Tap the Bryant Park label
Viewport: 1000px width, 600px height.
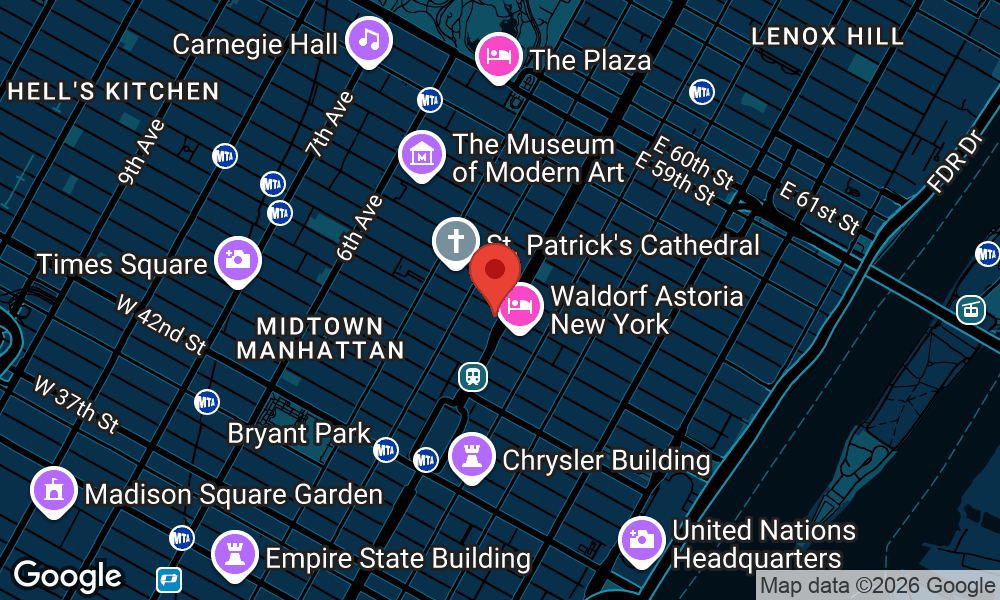[299, 434]
